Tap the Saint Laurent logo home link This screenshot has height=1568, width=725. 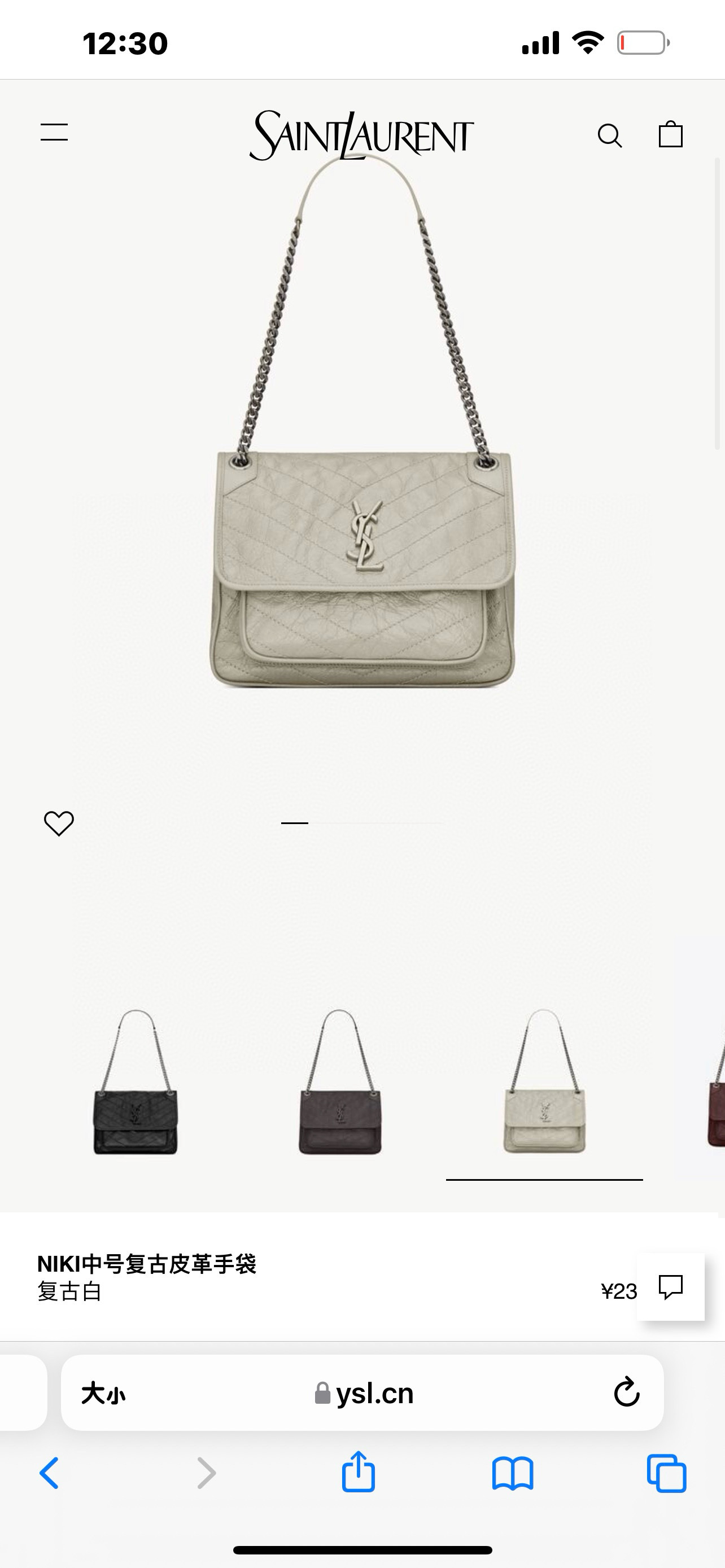point(361,135)
